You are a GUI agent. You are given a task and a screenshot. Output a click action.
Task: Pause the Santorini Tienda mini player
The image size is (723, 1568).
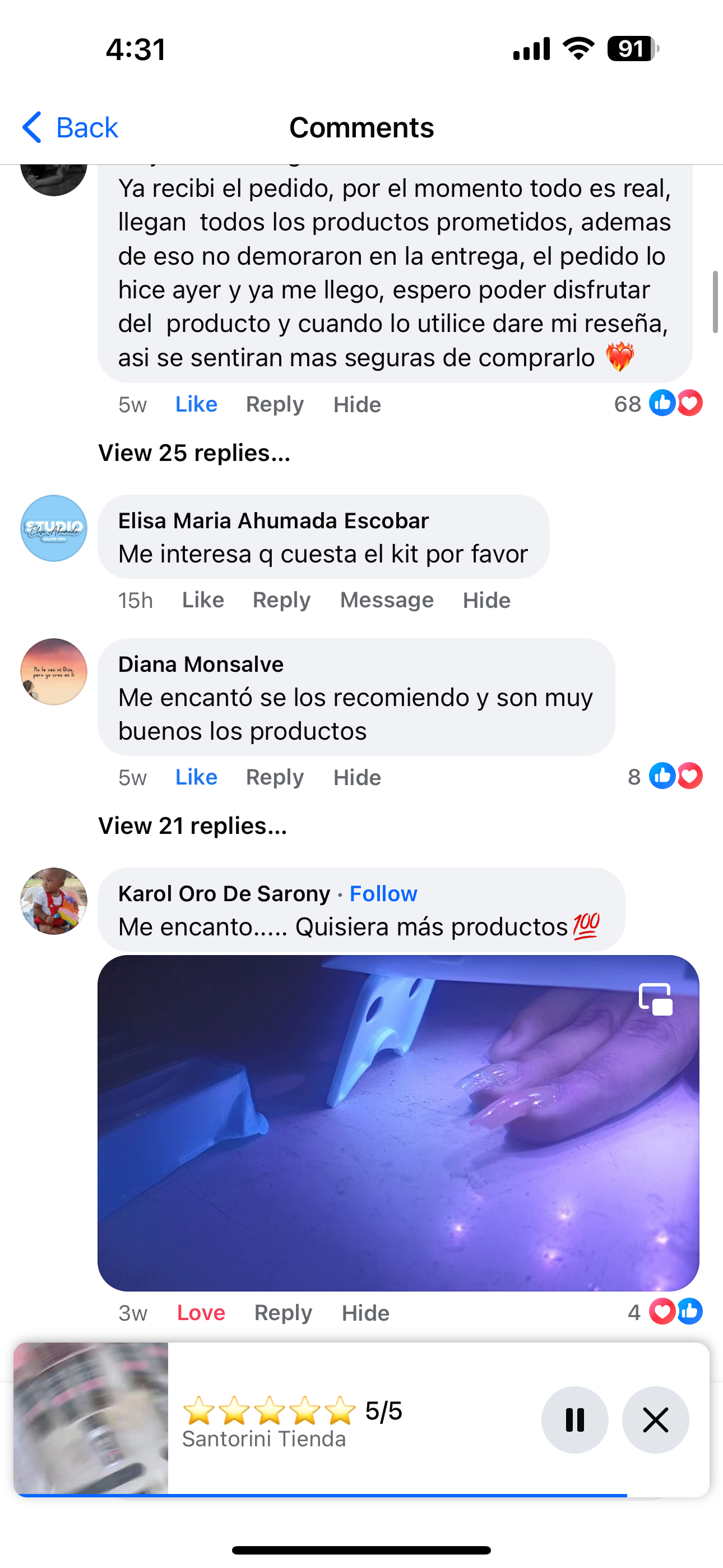[574, 1420]
